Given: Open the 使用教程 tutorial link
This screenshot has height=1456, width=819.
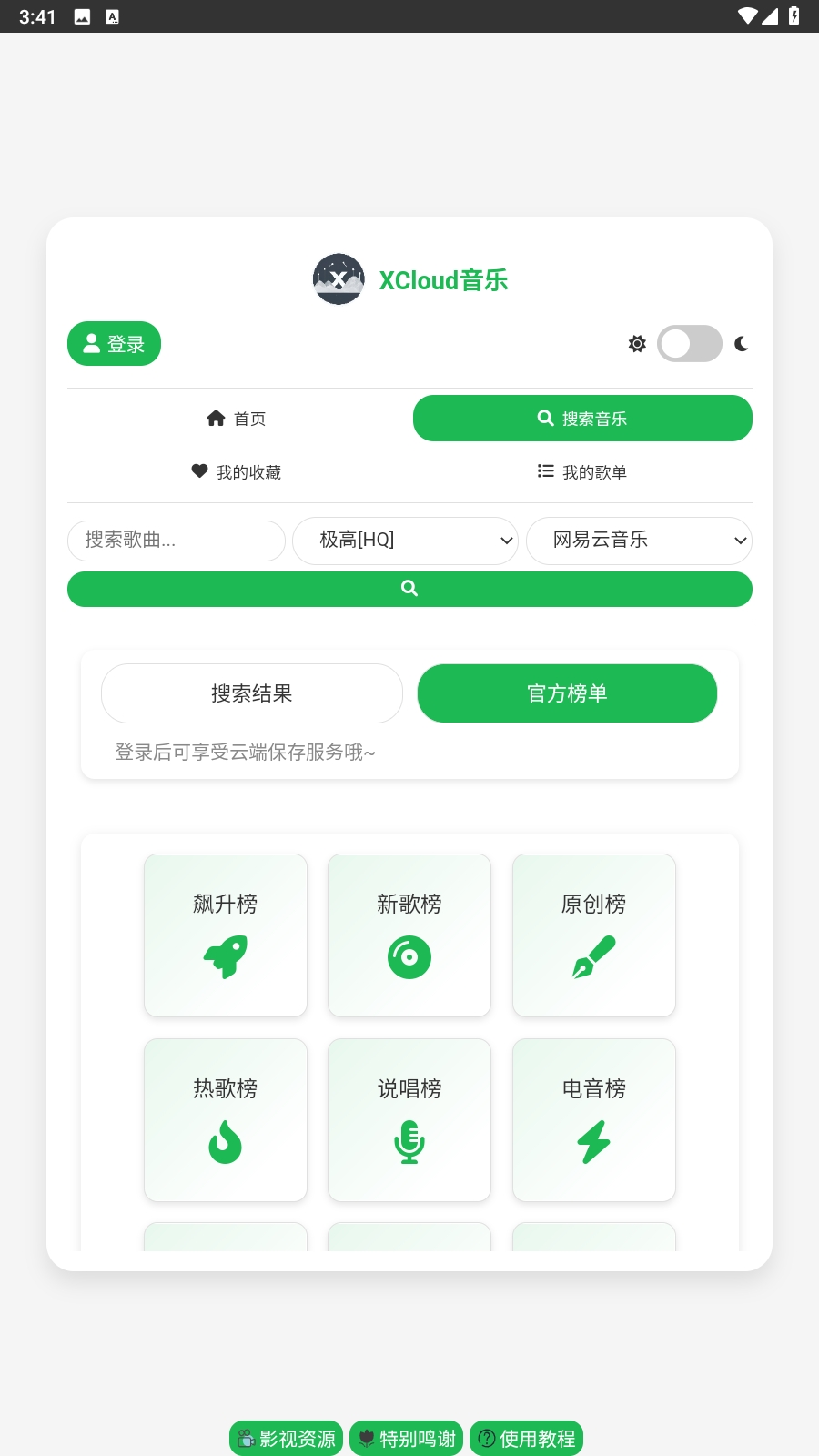Looking at the screenshot, I should point(526,1439).
